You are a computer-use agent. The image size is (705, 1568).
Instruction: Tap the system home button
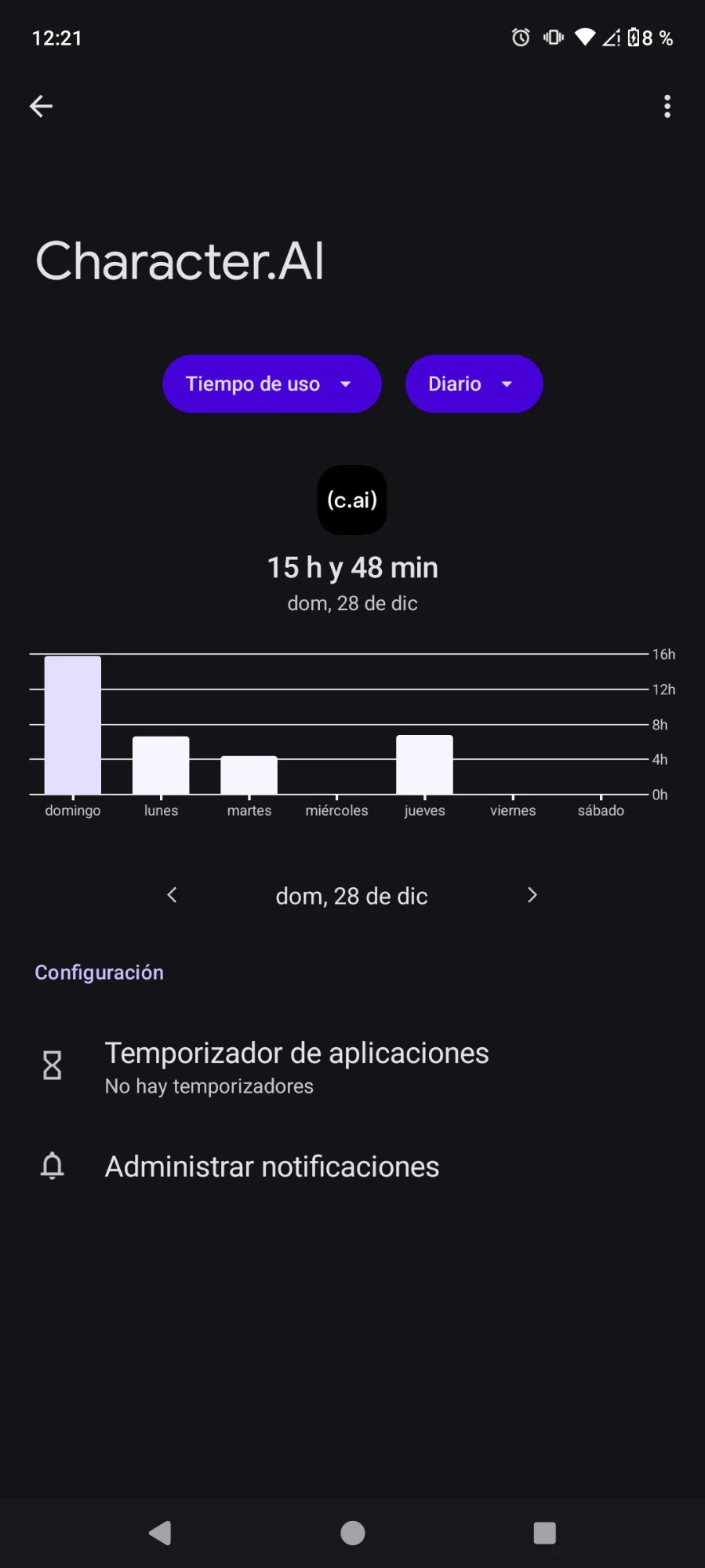click(352, 1532)
